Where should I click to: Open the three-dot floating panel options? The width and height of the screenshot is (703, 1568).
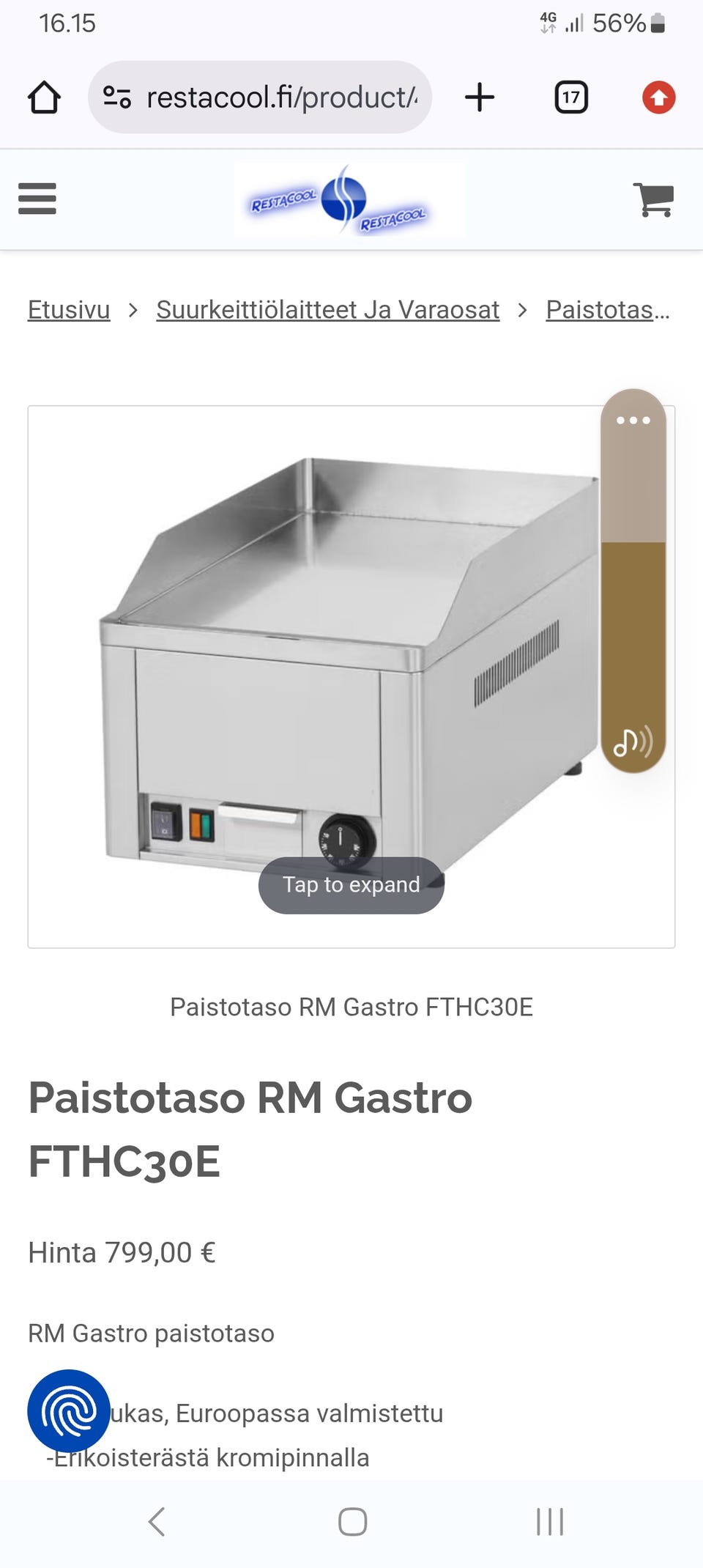point(633,421)
